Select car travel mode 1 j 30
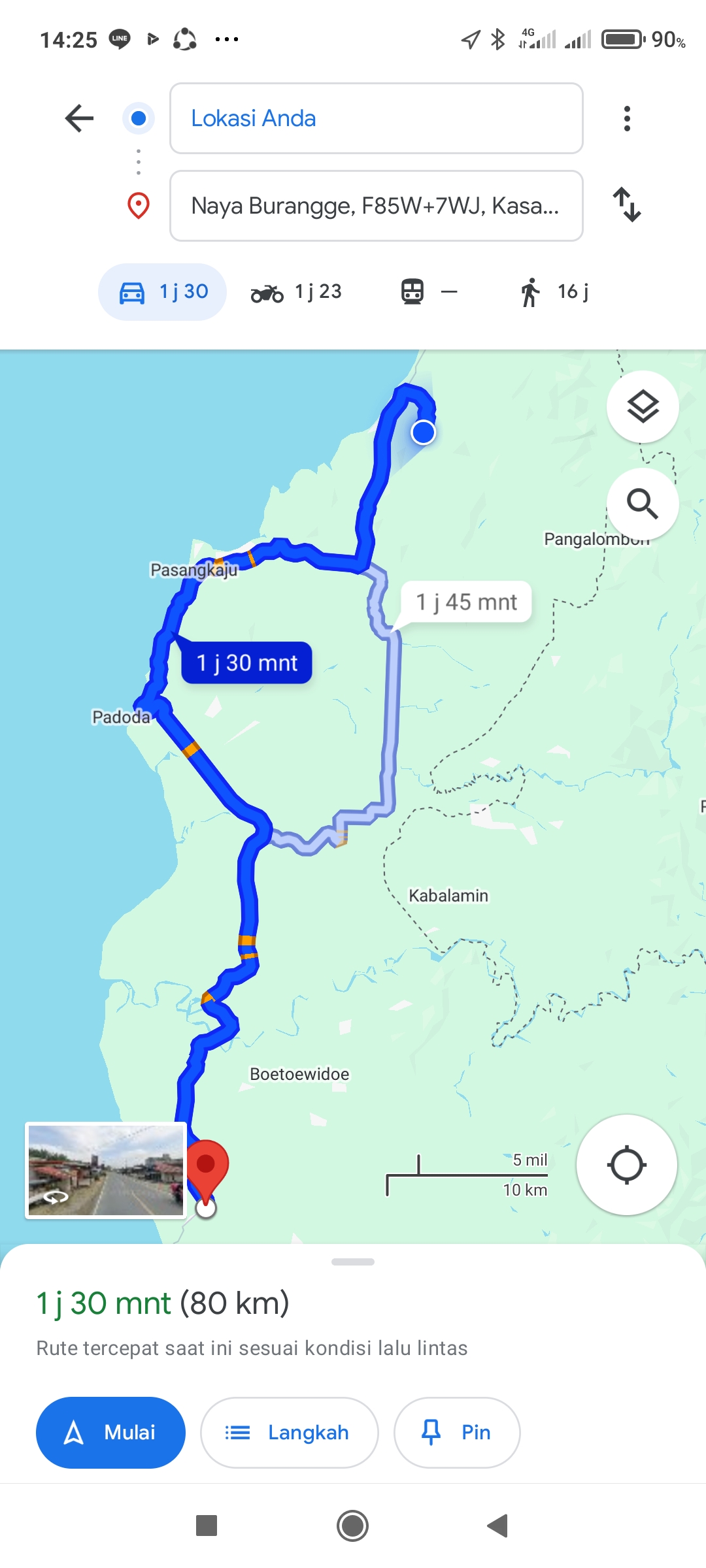 [162, 291]
